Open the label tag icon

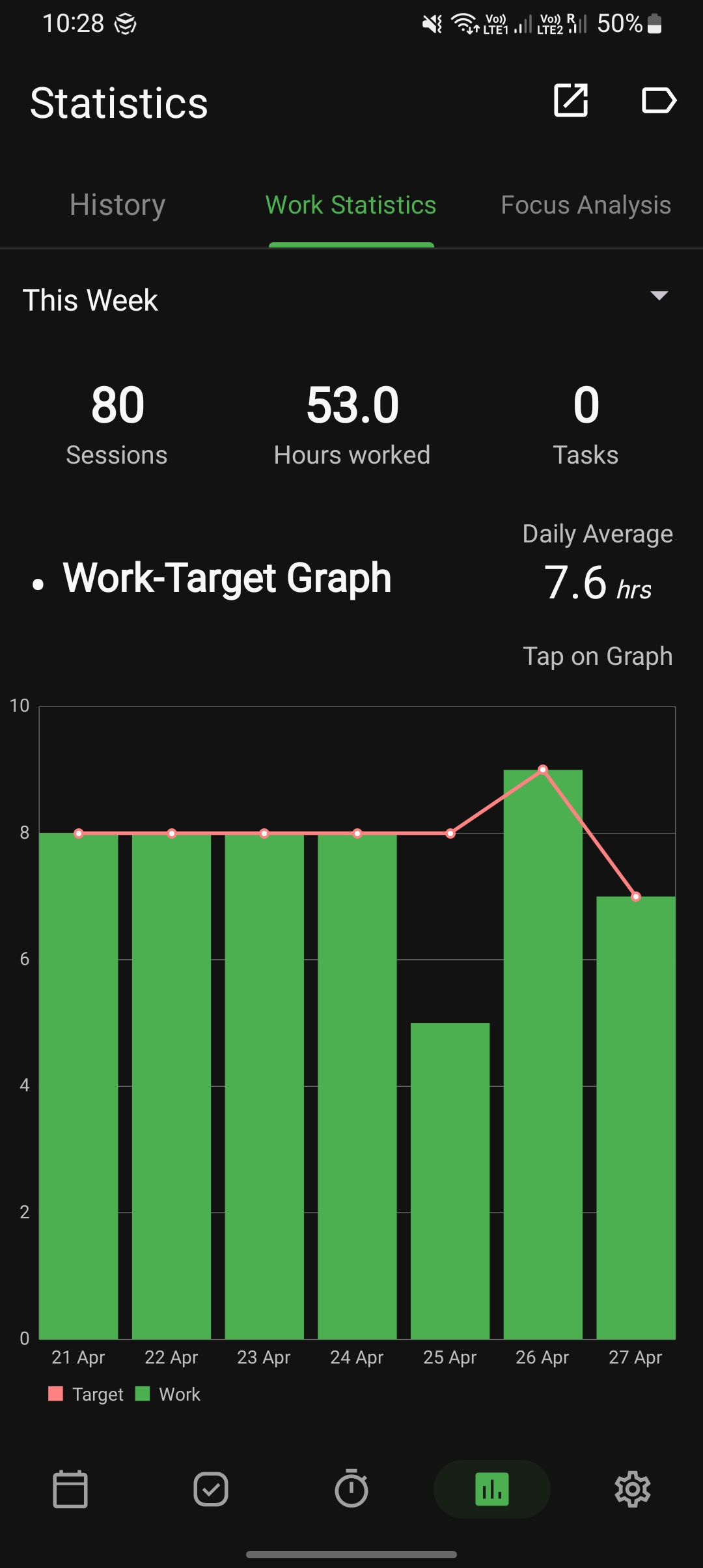pyautogui.click(x=659, y=101)
